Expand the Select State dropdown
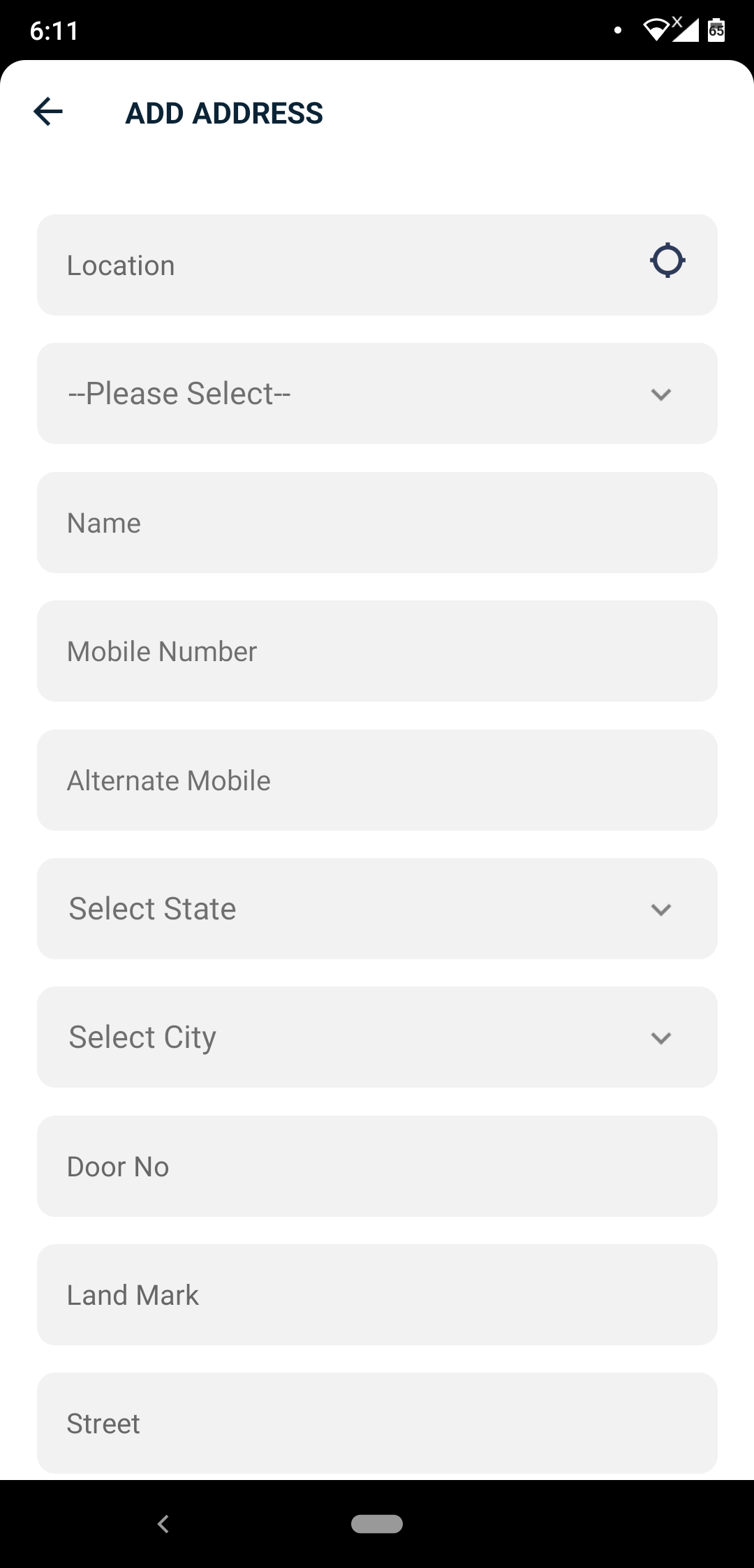Image resolution: width=754 pixels, height=1568 pixels. pos(377,908)
